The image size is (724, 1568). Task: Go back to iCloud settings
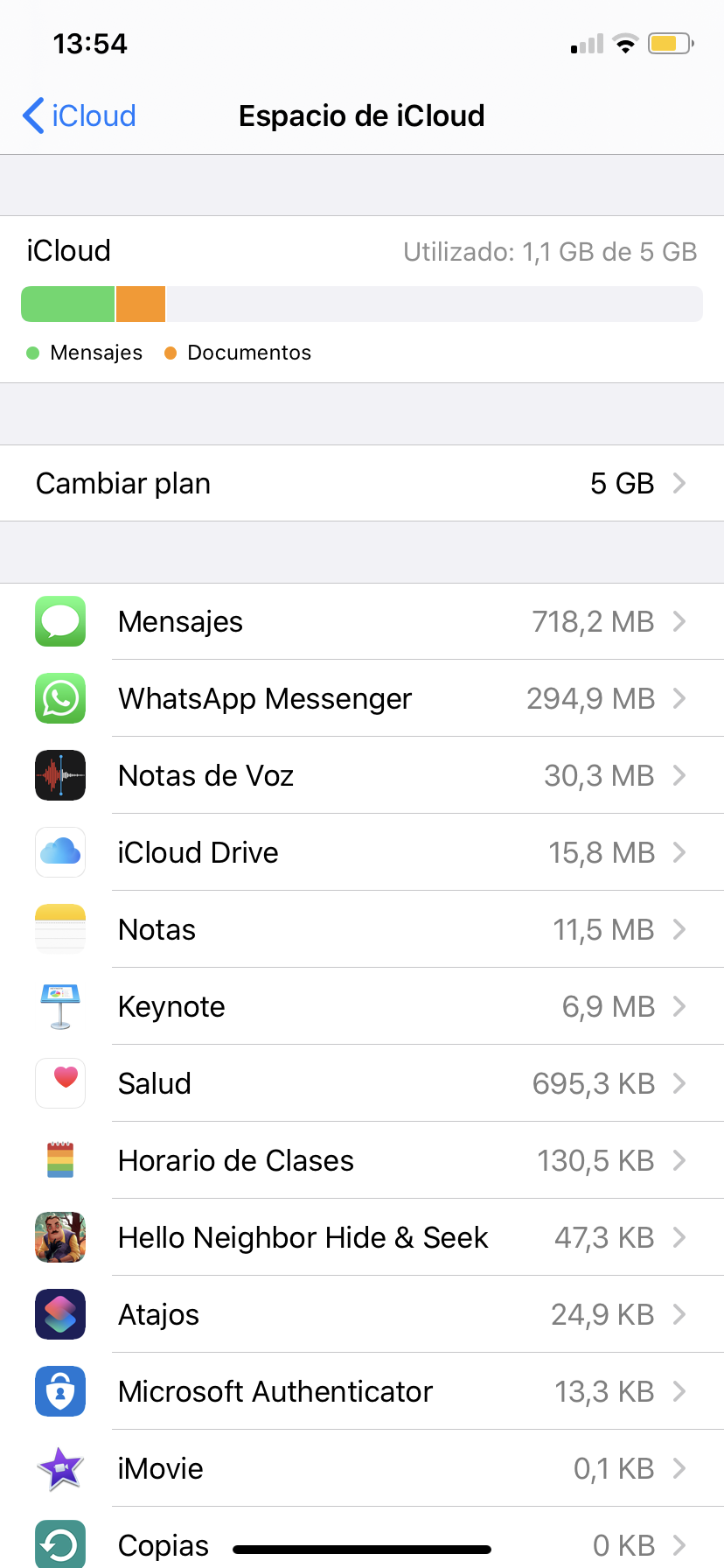(79, 115)
